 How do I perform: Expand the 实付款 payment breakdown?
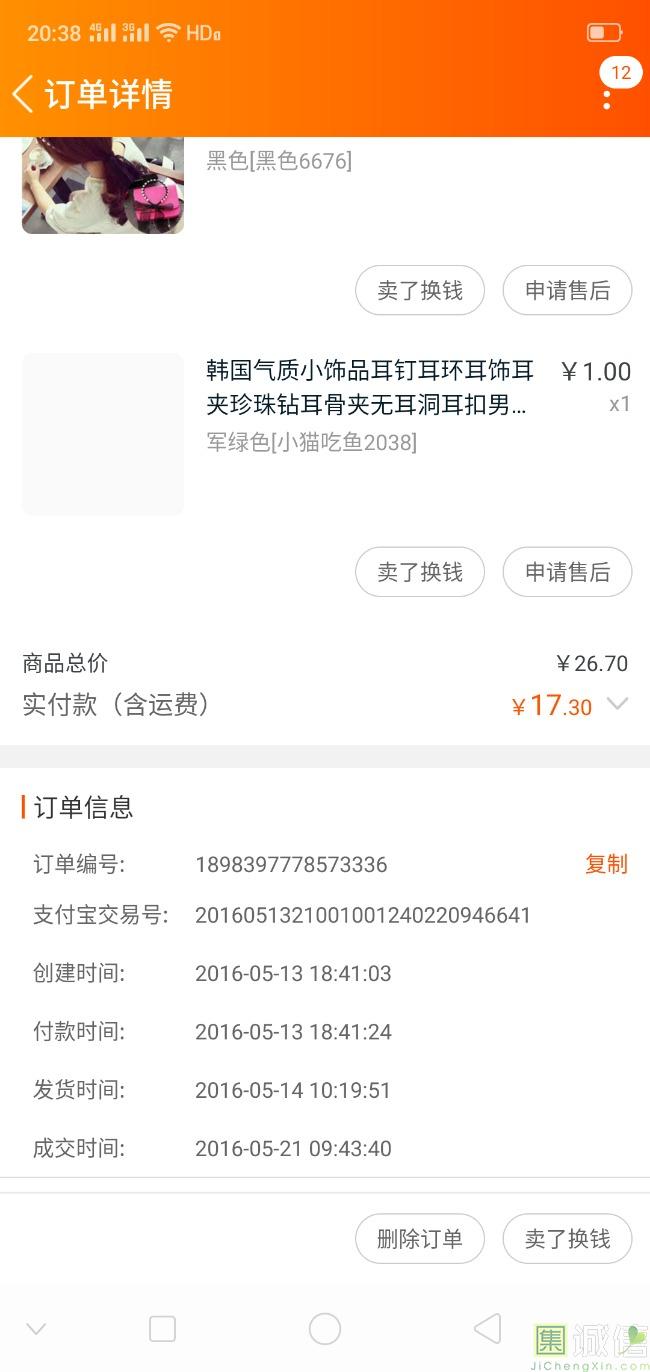(618, 705)
